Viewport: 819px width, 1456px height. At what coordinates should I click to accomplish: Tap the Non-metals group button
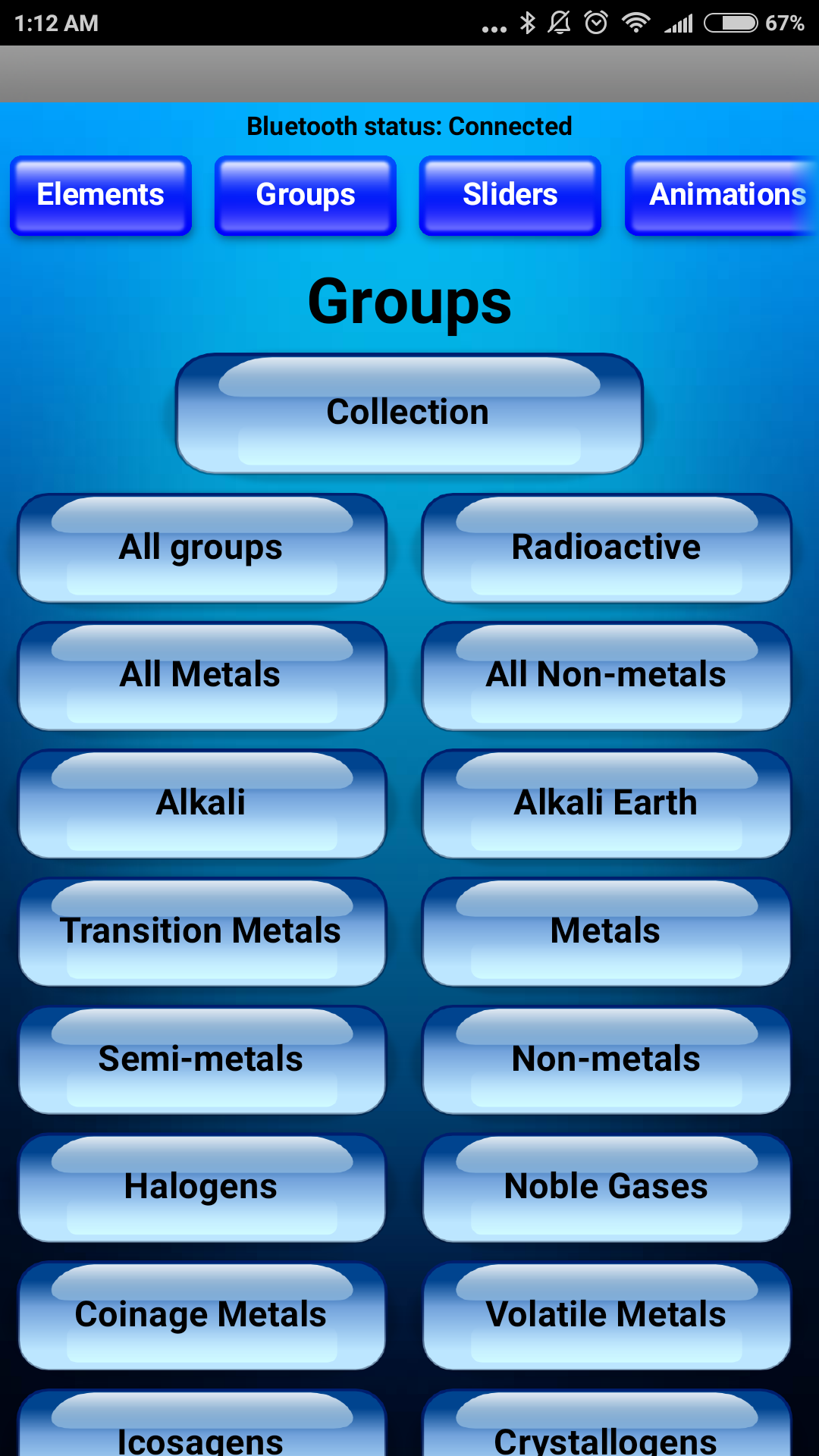[607, 1060]
